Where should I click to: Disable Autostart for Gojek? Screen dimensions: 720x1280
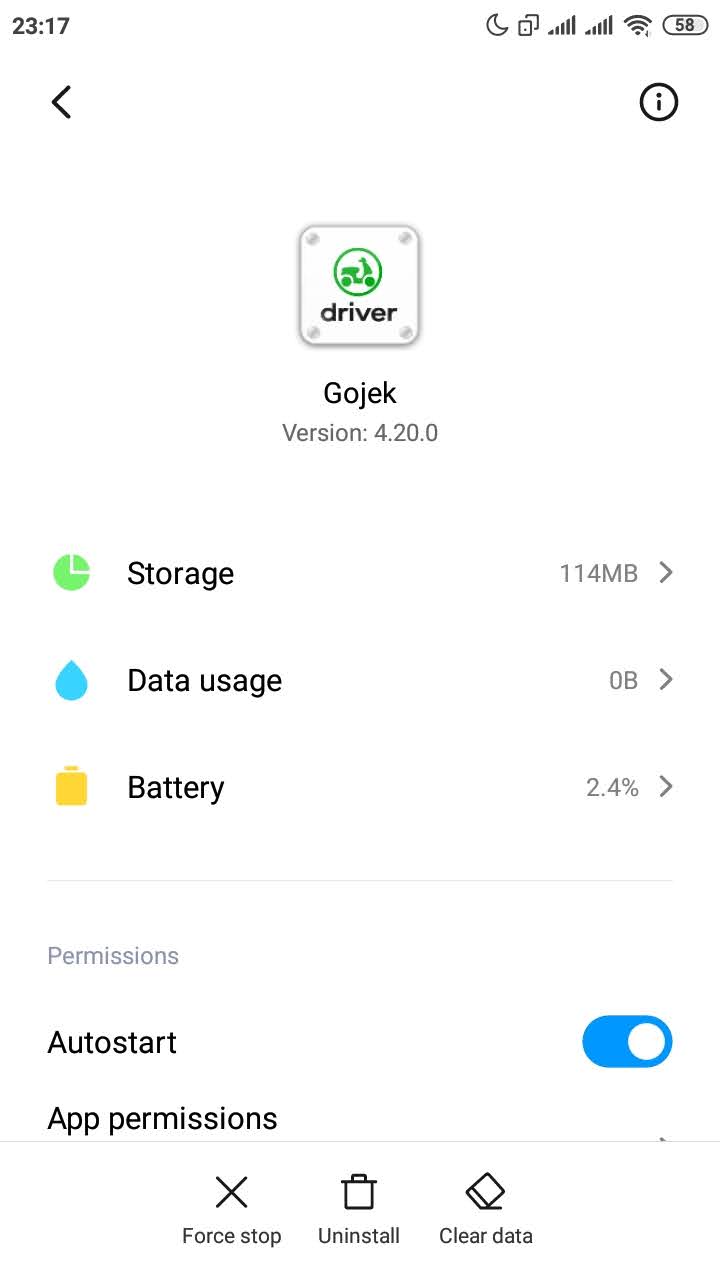pos(627,1041)
